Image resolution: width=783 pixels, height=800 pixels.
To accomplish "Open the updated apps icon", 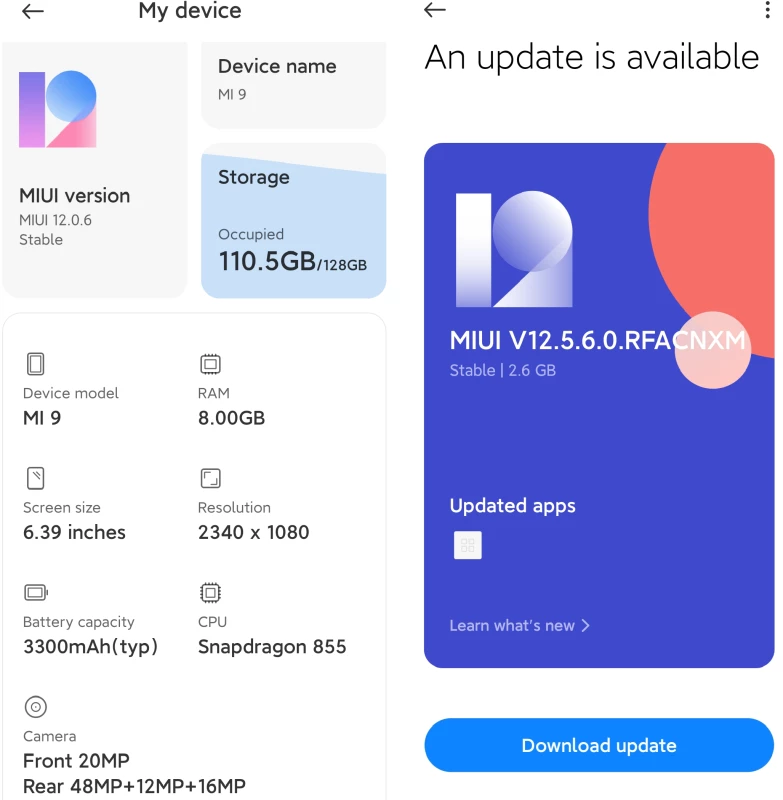I will point(467,545).
